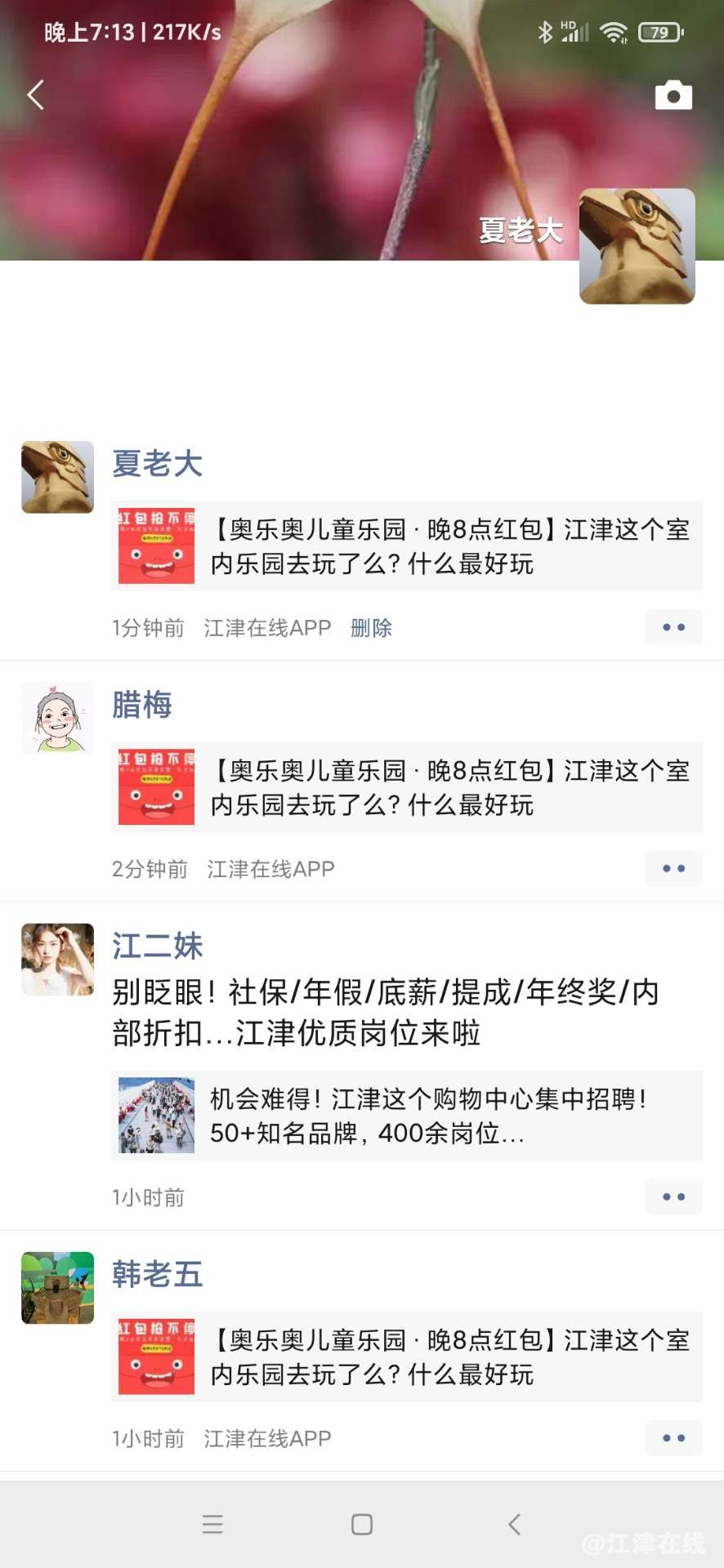Open the shared article in 韩老五's post
The image size is (724, 1568).
406,1356
